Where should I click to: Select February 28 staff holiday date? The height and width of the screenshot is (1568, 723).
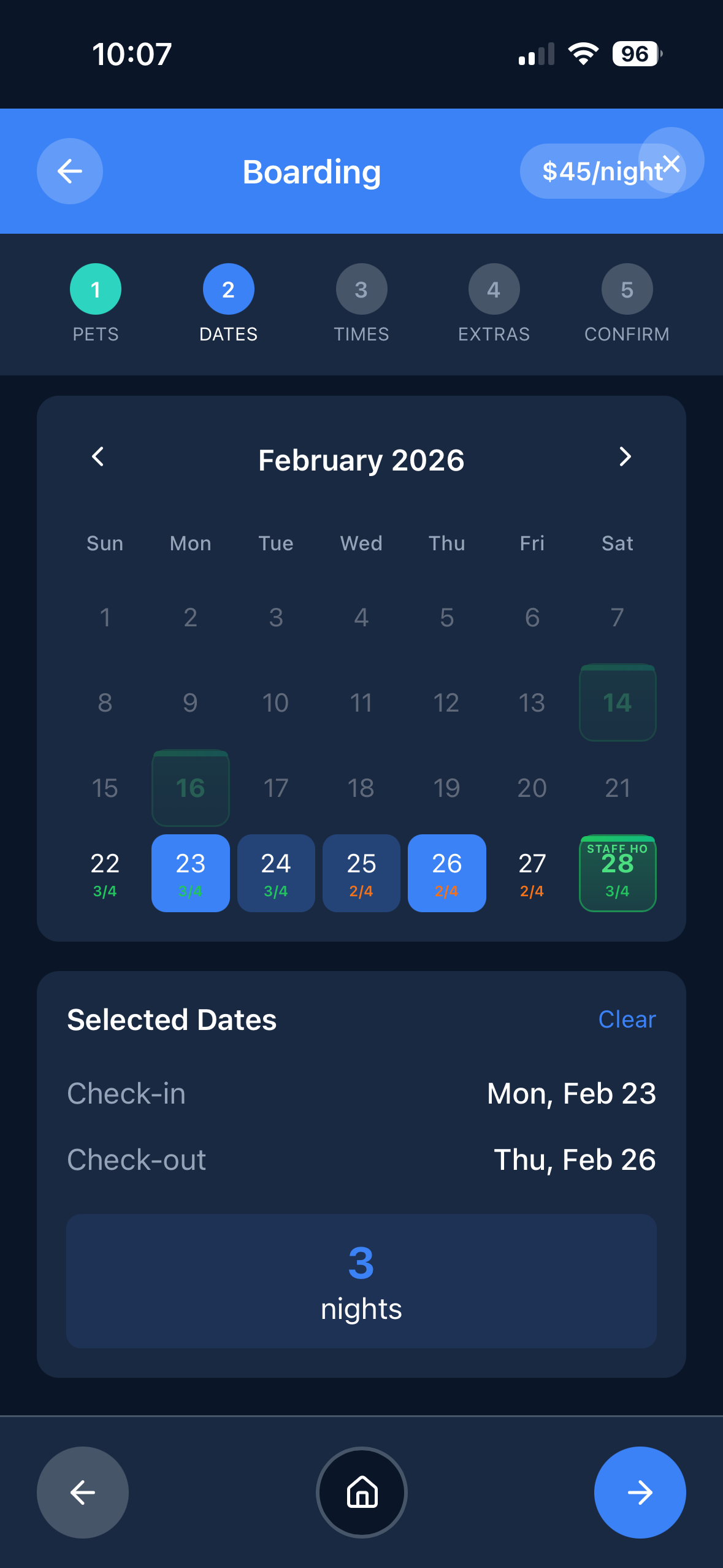(x=618, y=873)
